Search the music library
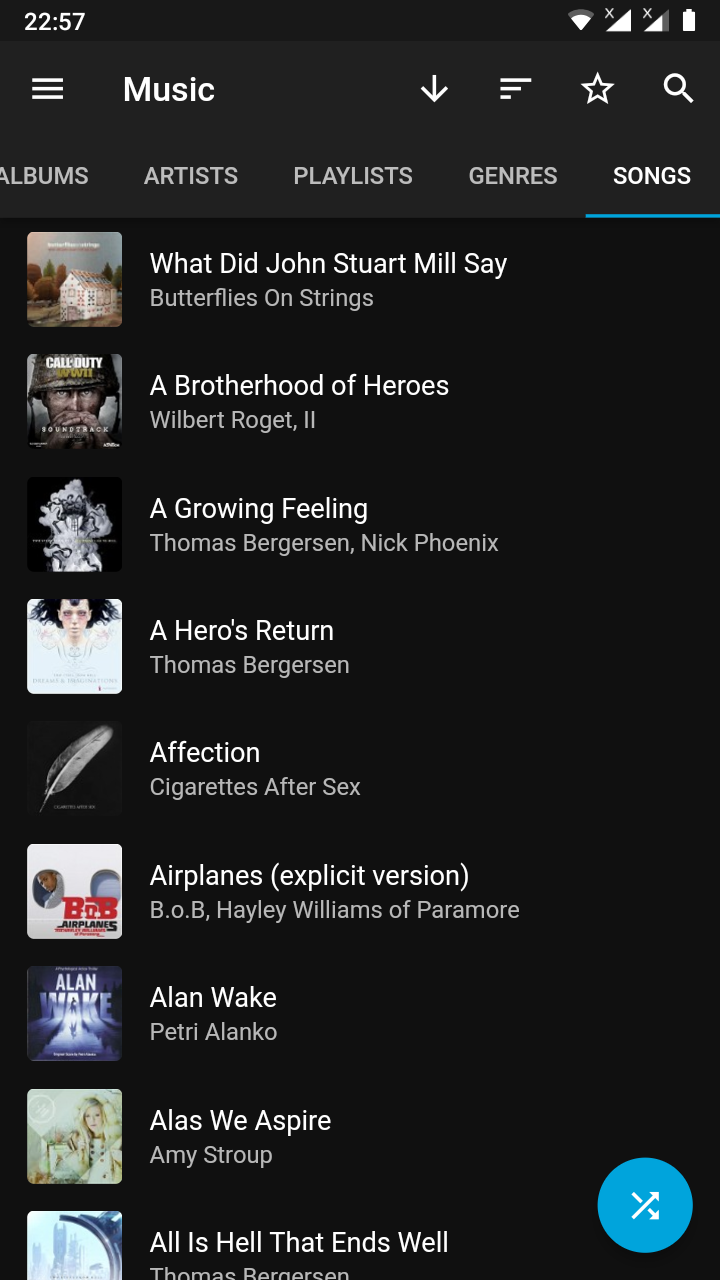The height and width of the screenshot is (1280, 720). point(678,90)
